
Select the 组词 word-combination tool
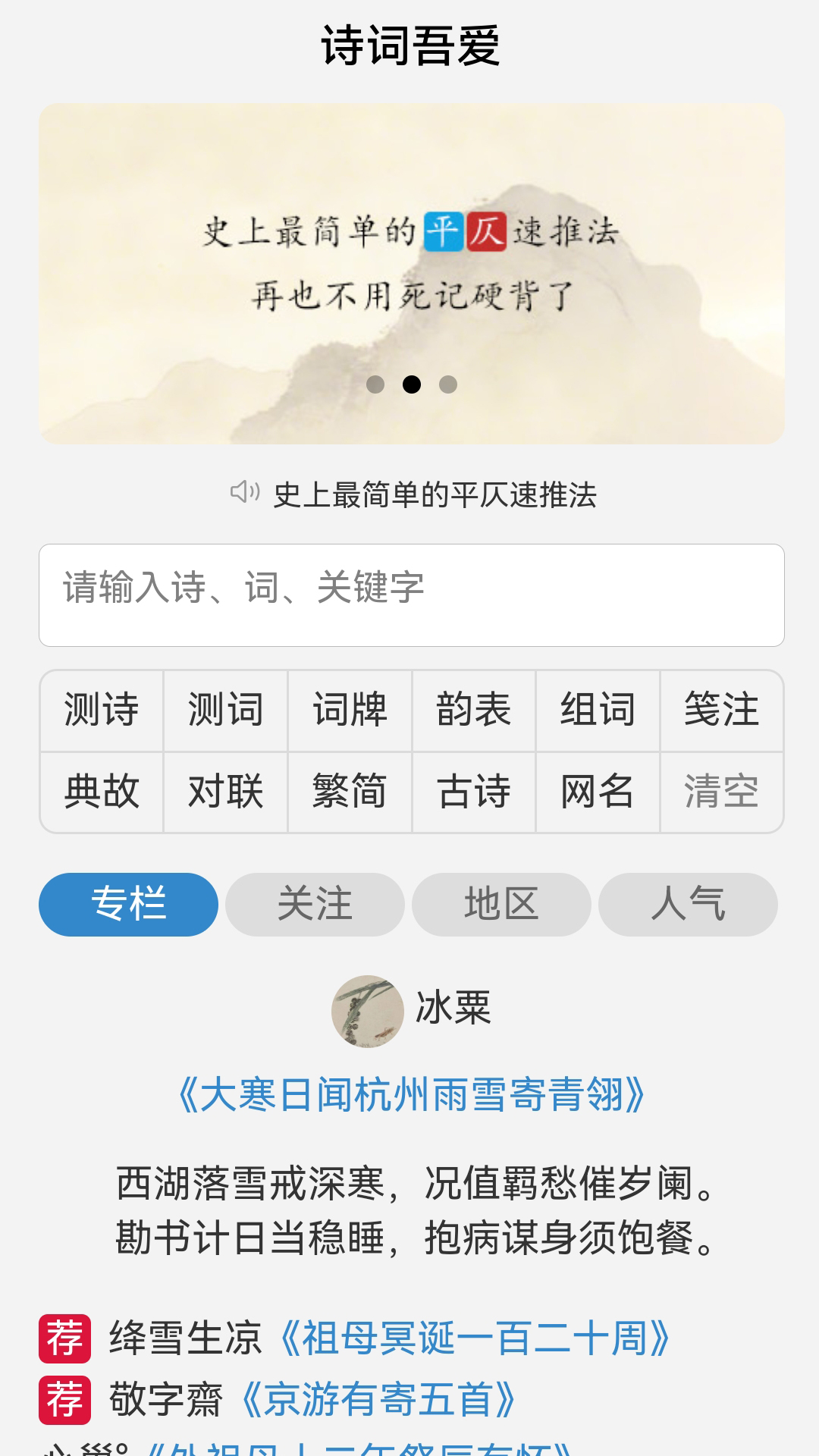click(598, 711)
